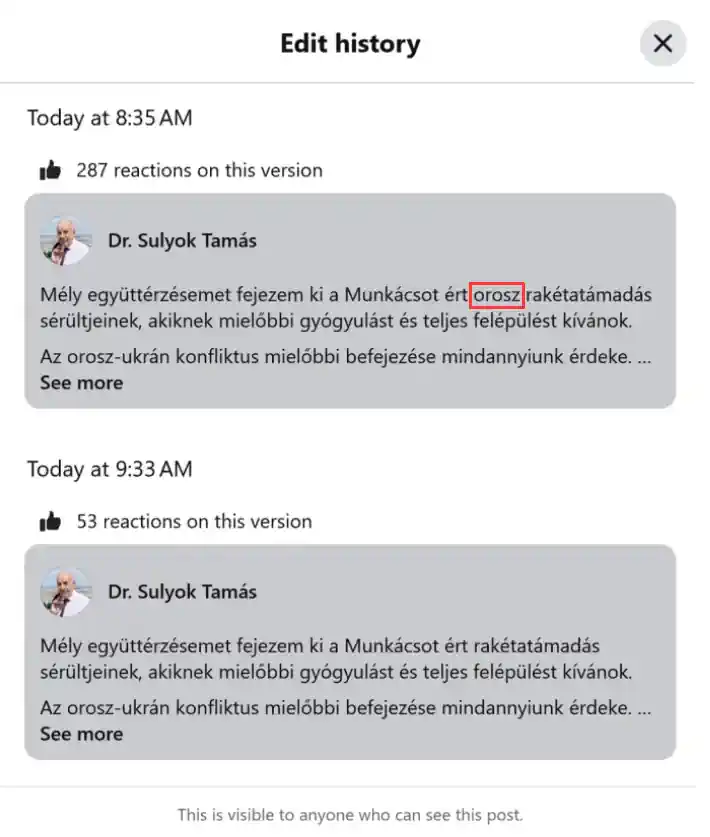Close the Edit history dialog
The width and height of the screenshot is (710, 837).
tap(662, 44)
